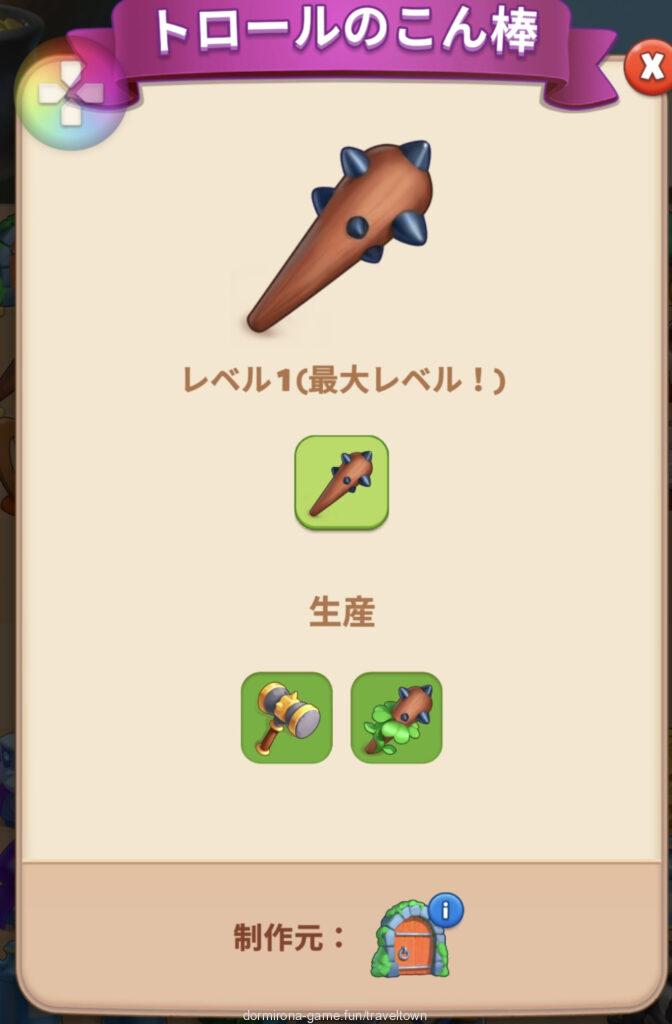Close the トロールのこん棒 info popup
The height and width of the screenshot is (1024, 672).
click(x=648, y=66)
